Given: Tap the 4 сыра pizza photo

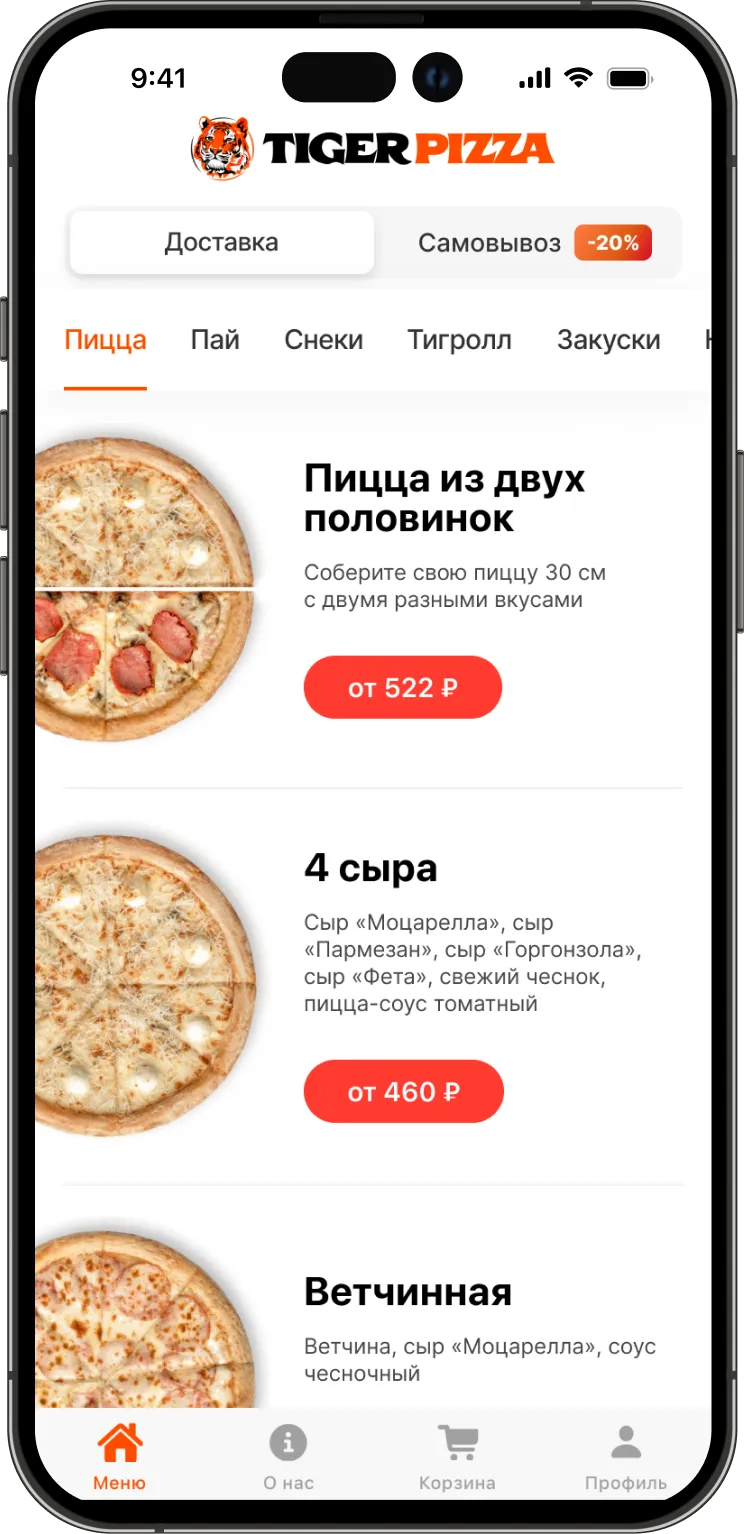Looking at the screenshot, I should pos(140,985).
